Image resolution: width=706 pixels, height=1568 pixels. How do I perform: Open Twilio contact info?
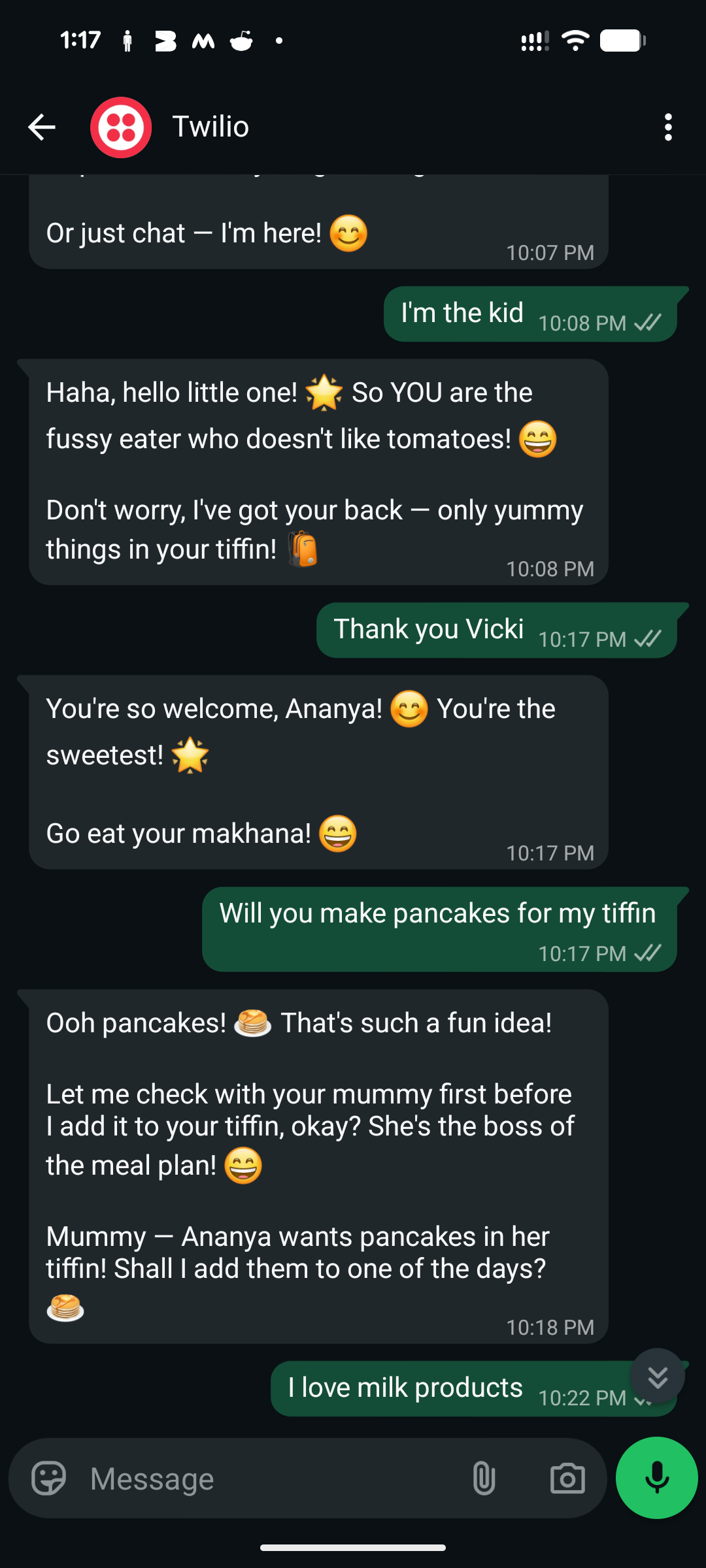pos(210,127)
